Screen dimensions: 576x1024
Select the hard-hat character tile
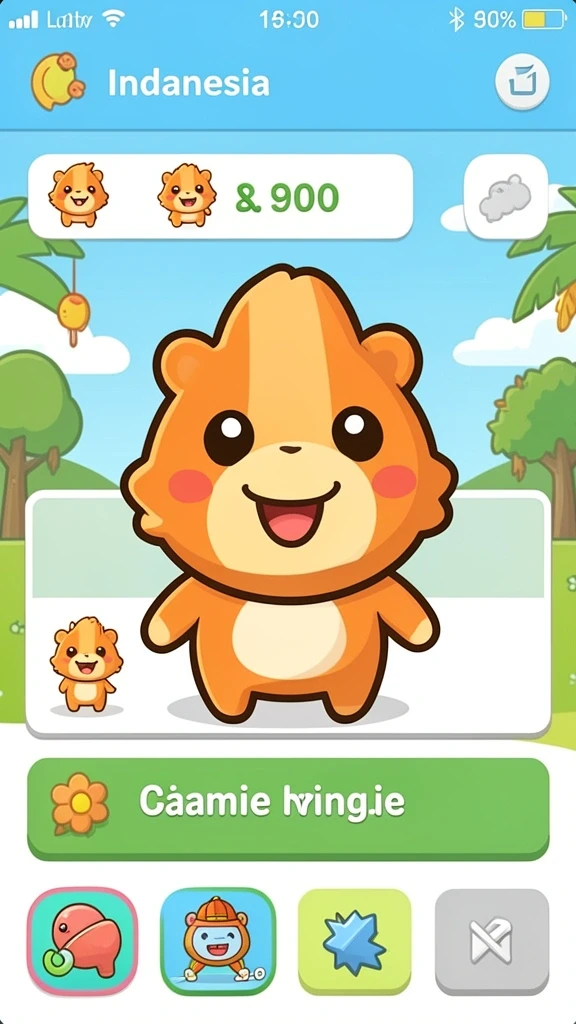[x=218, y=941]
